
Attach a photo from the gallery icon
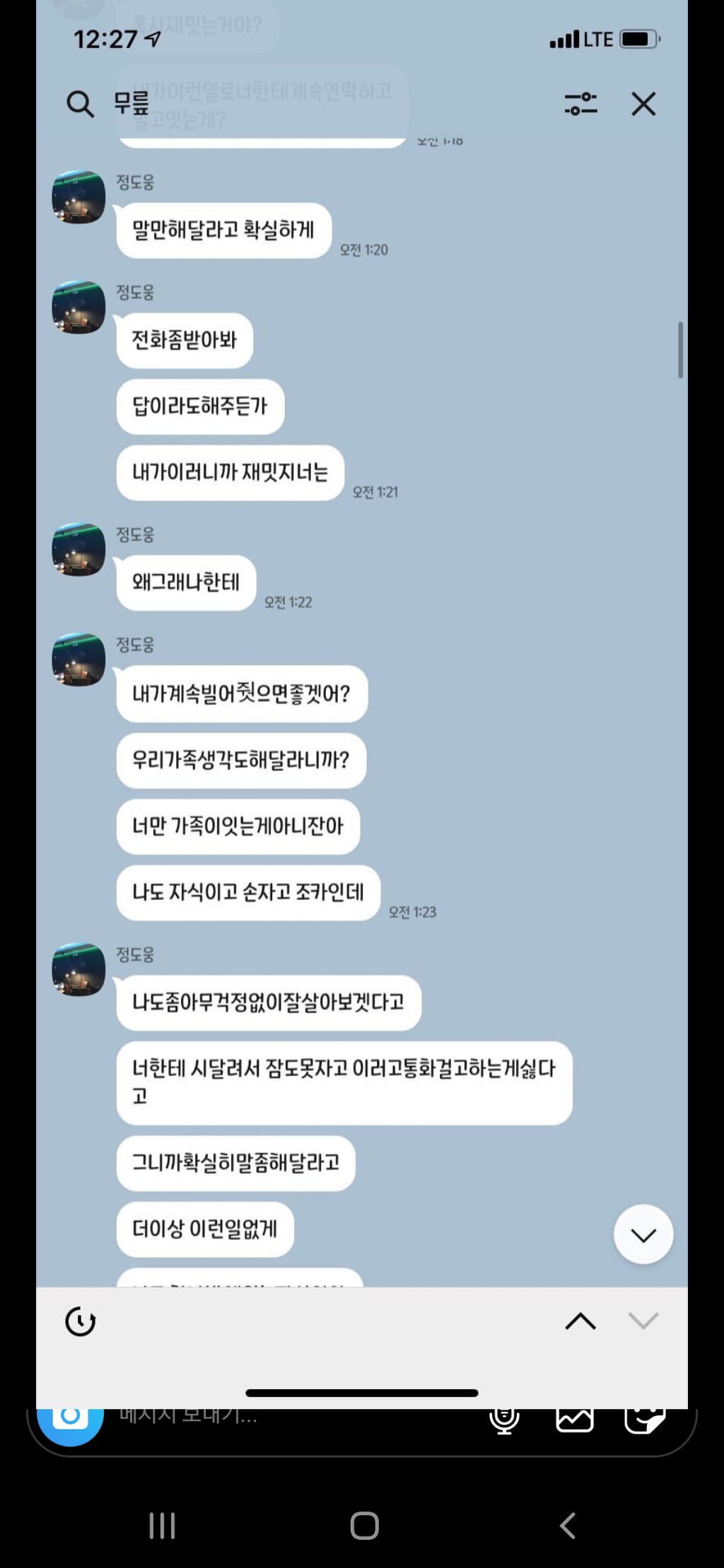coord(574,1422)
